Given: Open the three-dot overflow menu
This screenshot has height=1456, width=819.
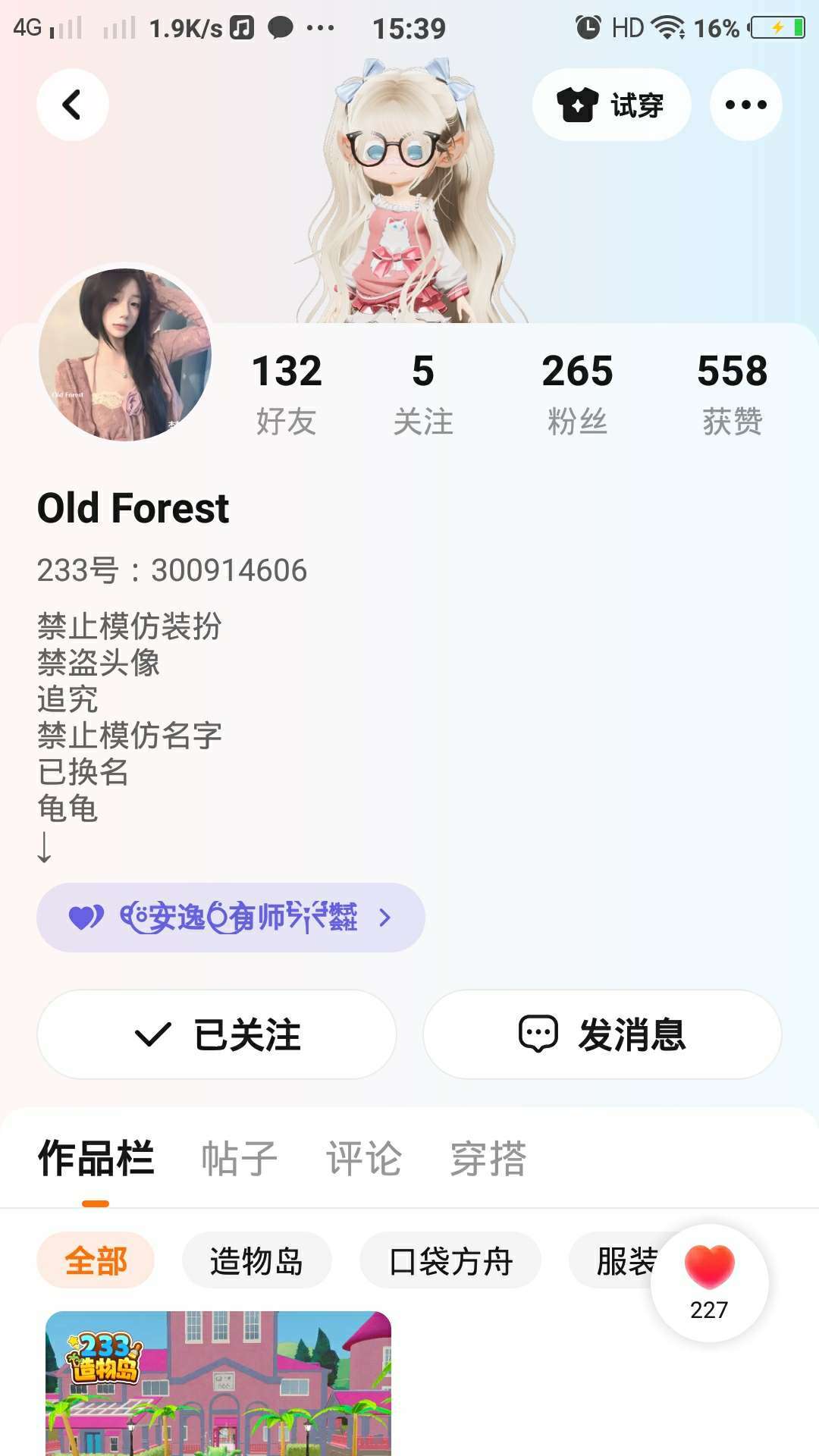Looking at the screenshot, I should [745, 105].
